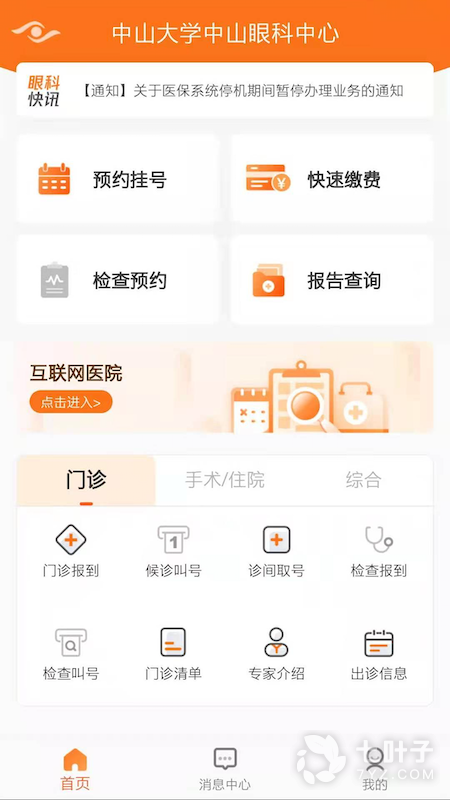
Task: Tap 点击进入 on the 互联网医院 banner
Action: coord(71,402)
